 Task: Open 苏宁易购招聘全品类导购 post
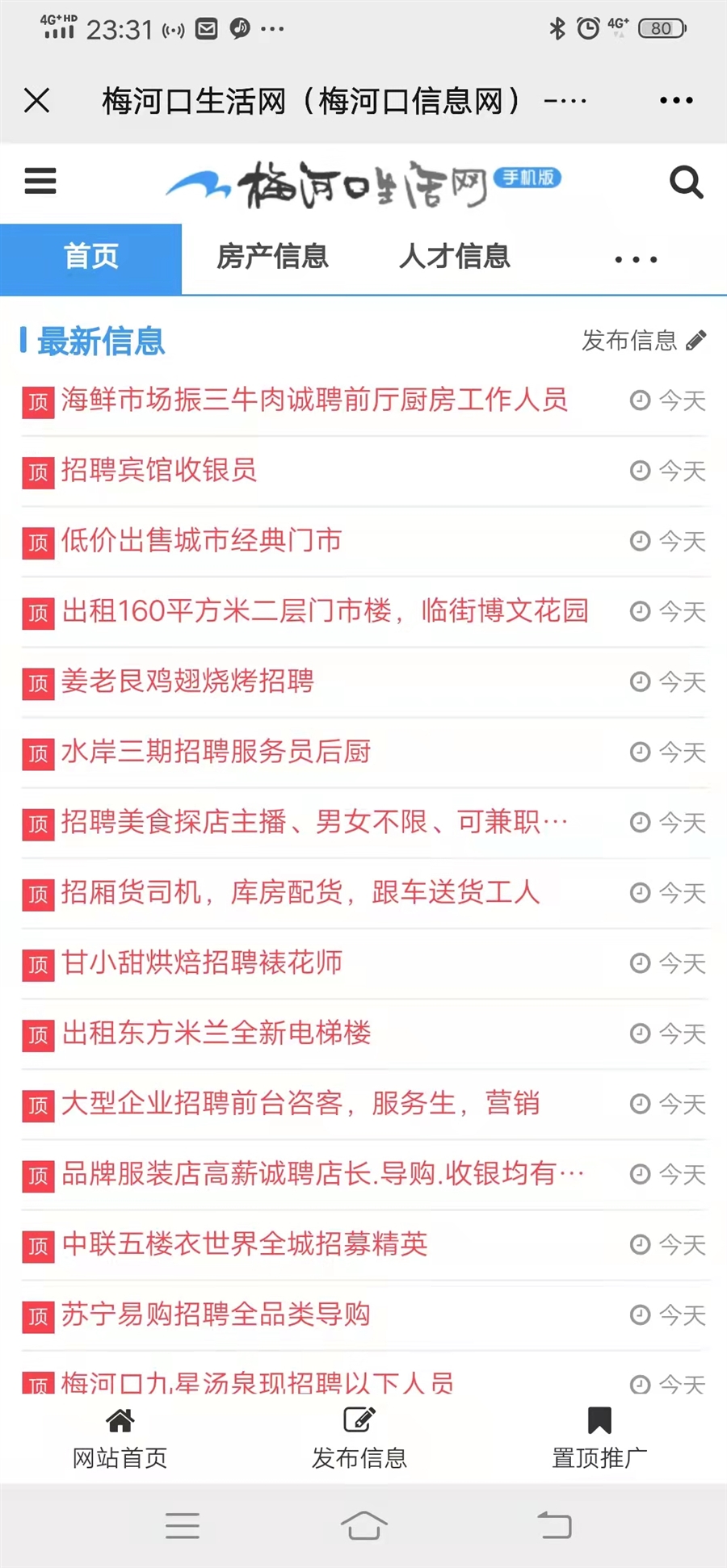click(216, 1314)
